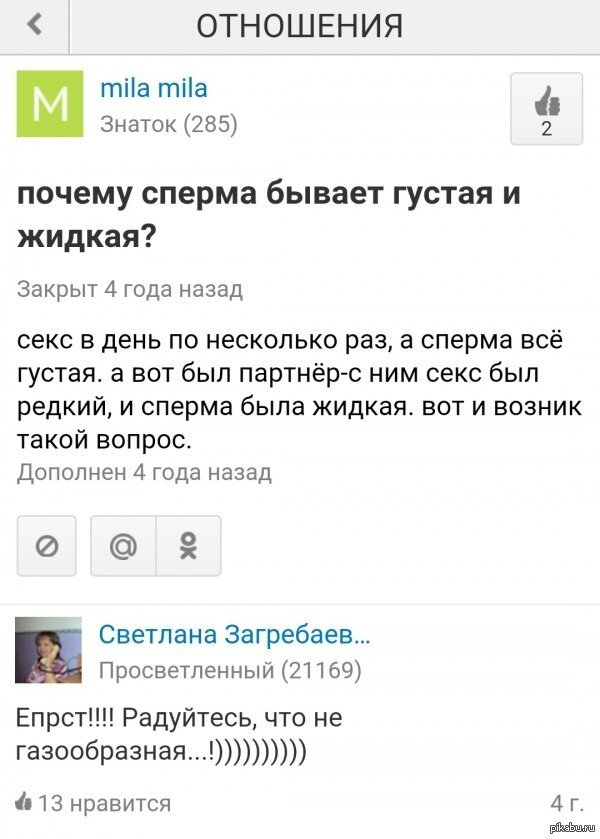Share the question to Odnoklassniki

click(x=187, y=546)
